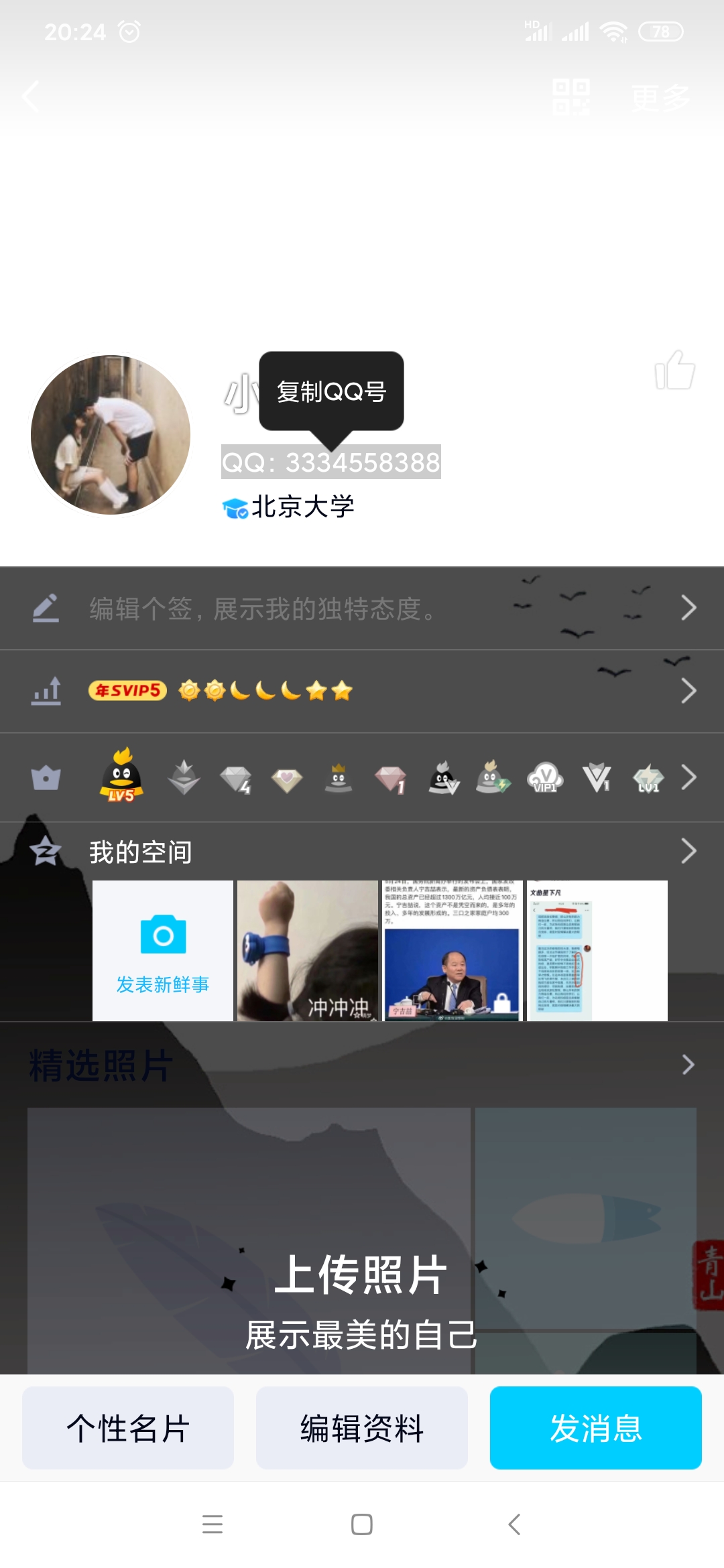
Task: Go back using the top-left arrow
Action: [x=31, y=96]
